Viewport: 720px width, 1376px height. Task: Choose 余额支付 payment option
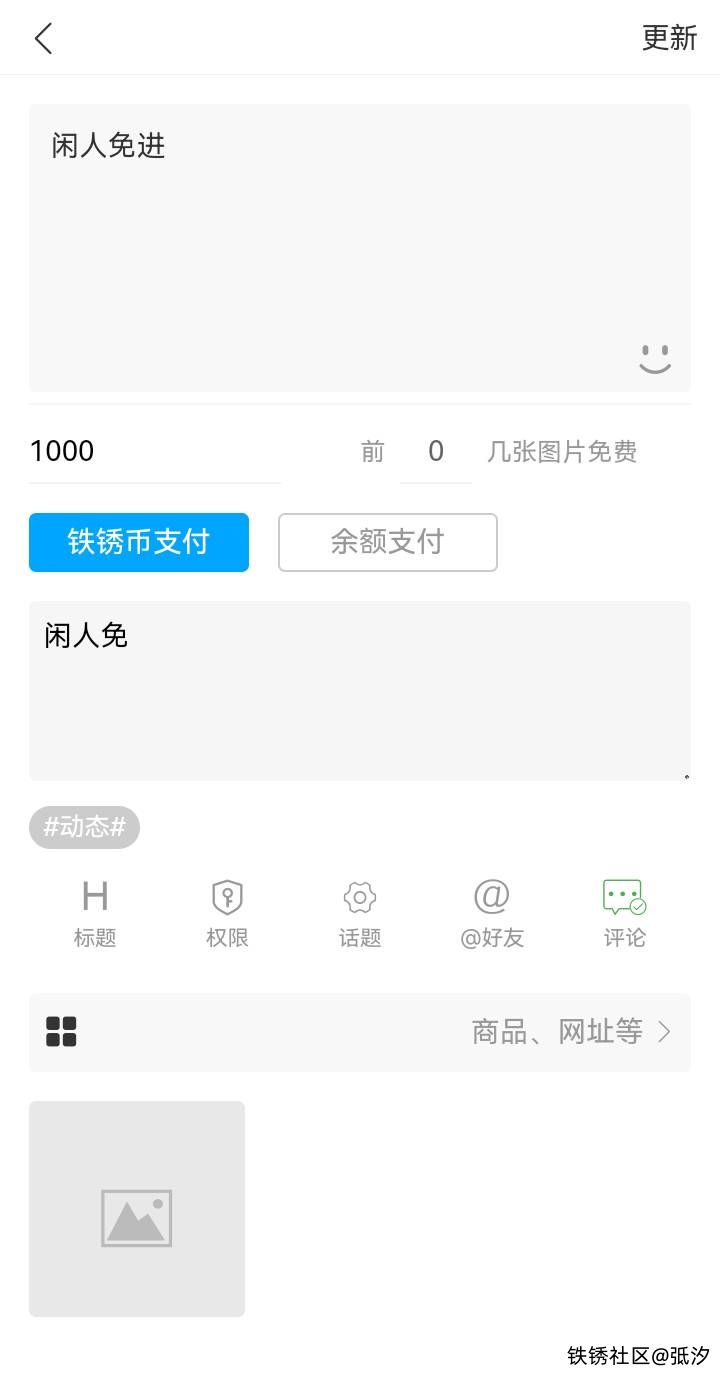pyautogui.click(x=387, y=542)
